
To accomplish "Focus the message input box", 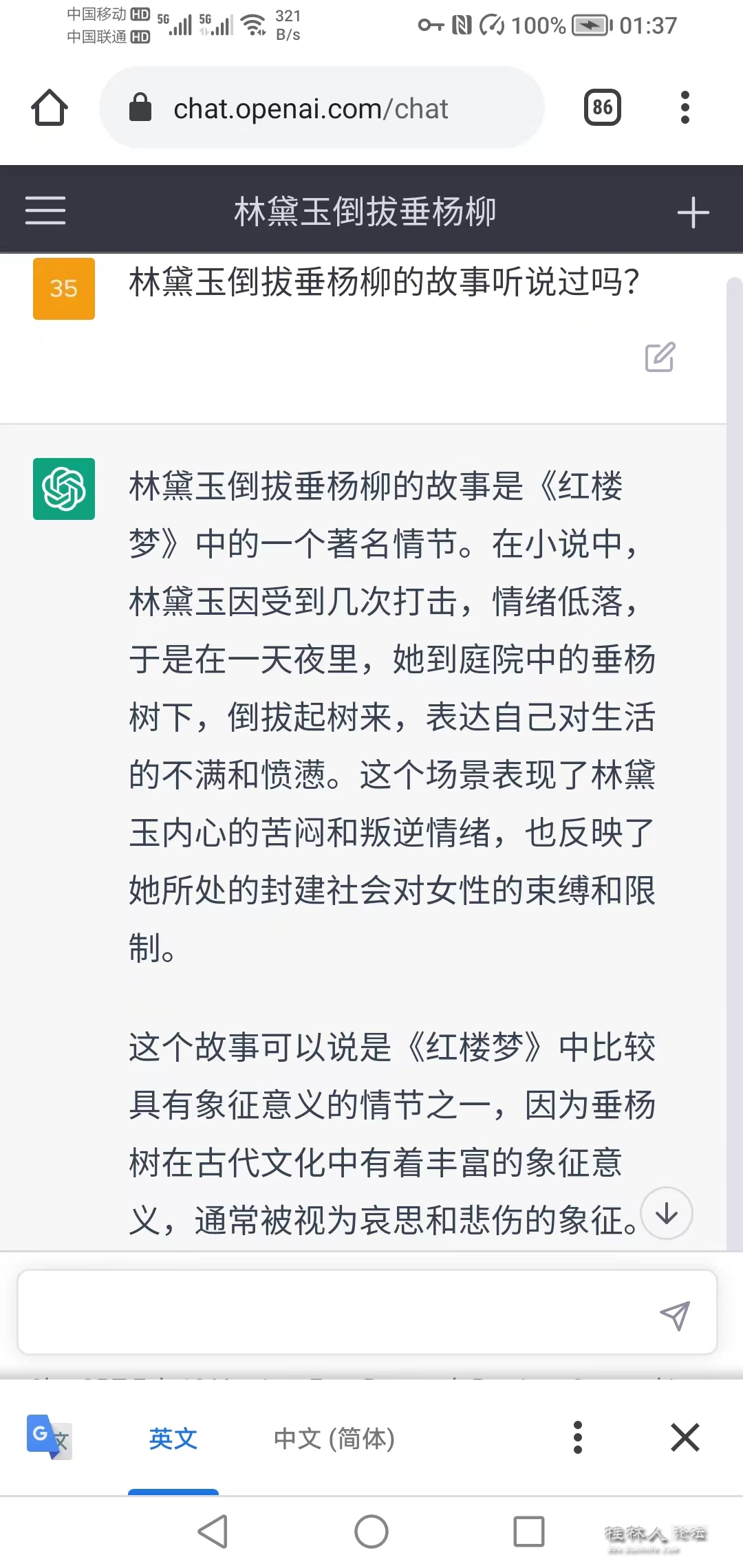I will pos(330,1312).
